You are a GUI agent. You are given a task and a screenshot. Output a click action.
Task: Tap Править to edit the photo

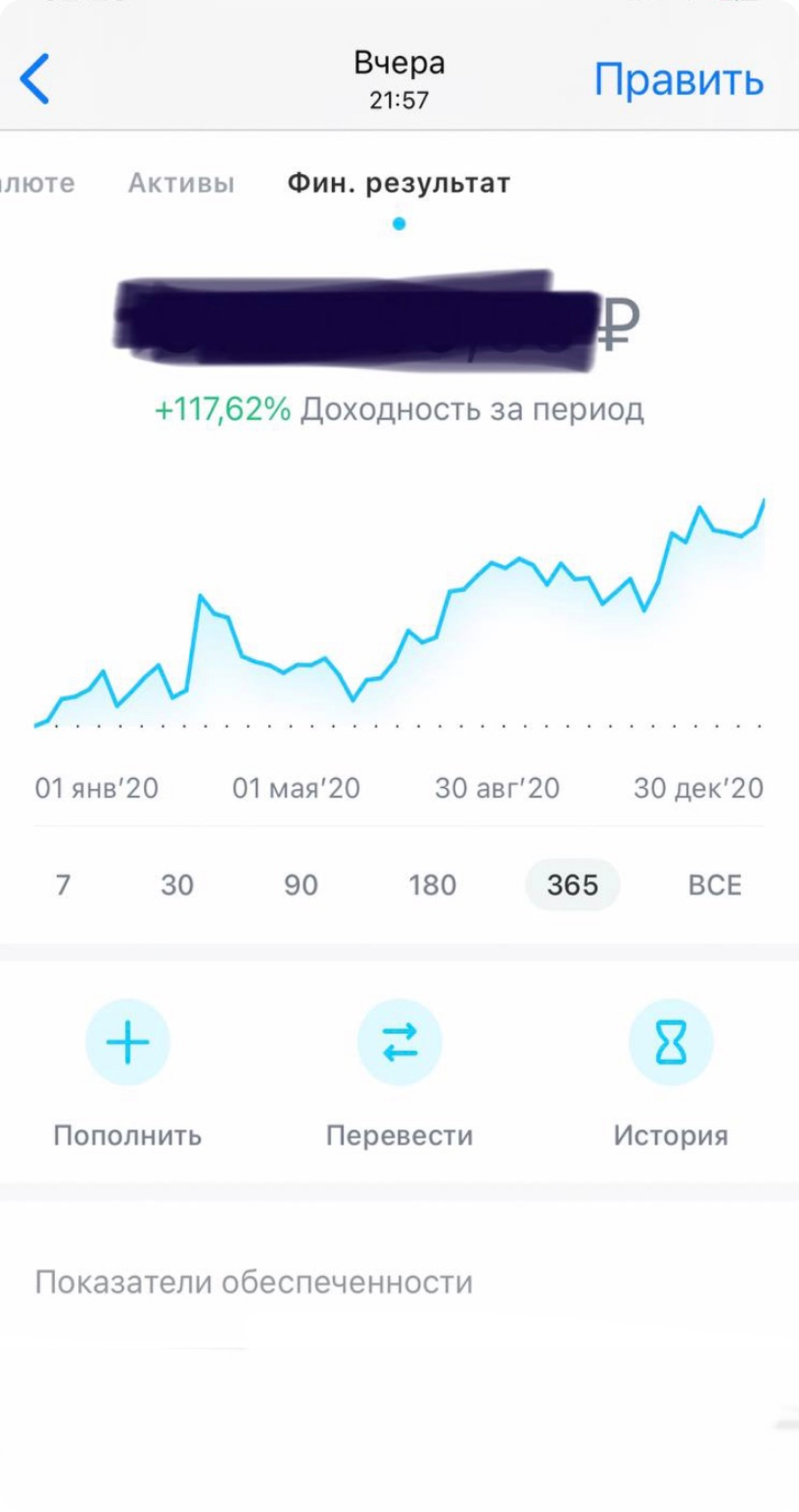coord(678,80)
